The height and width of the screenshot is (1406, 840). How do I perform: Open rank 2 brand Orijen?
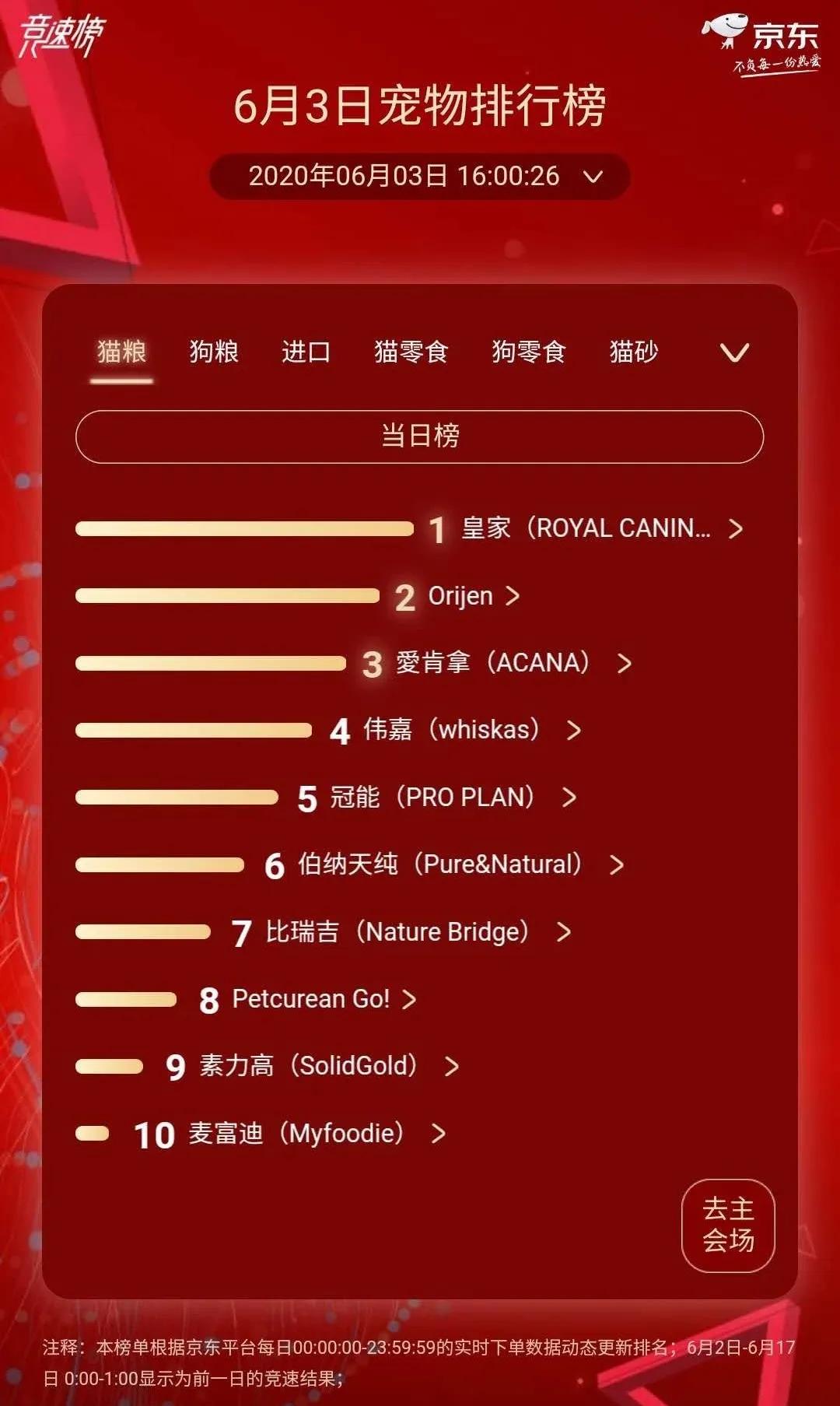[460, 596]
